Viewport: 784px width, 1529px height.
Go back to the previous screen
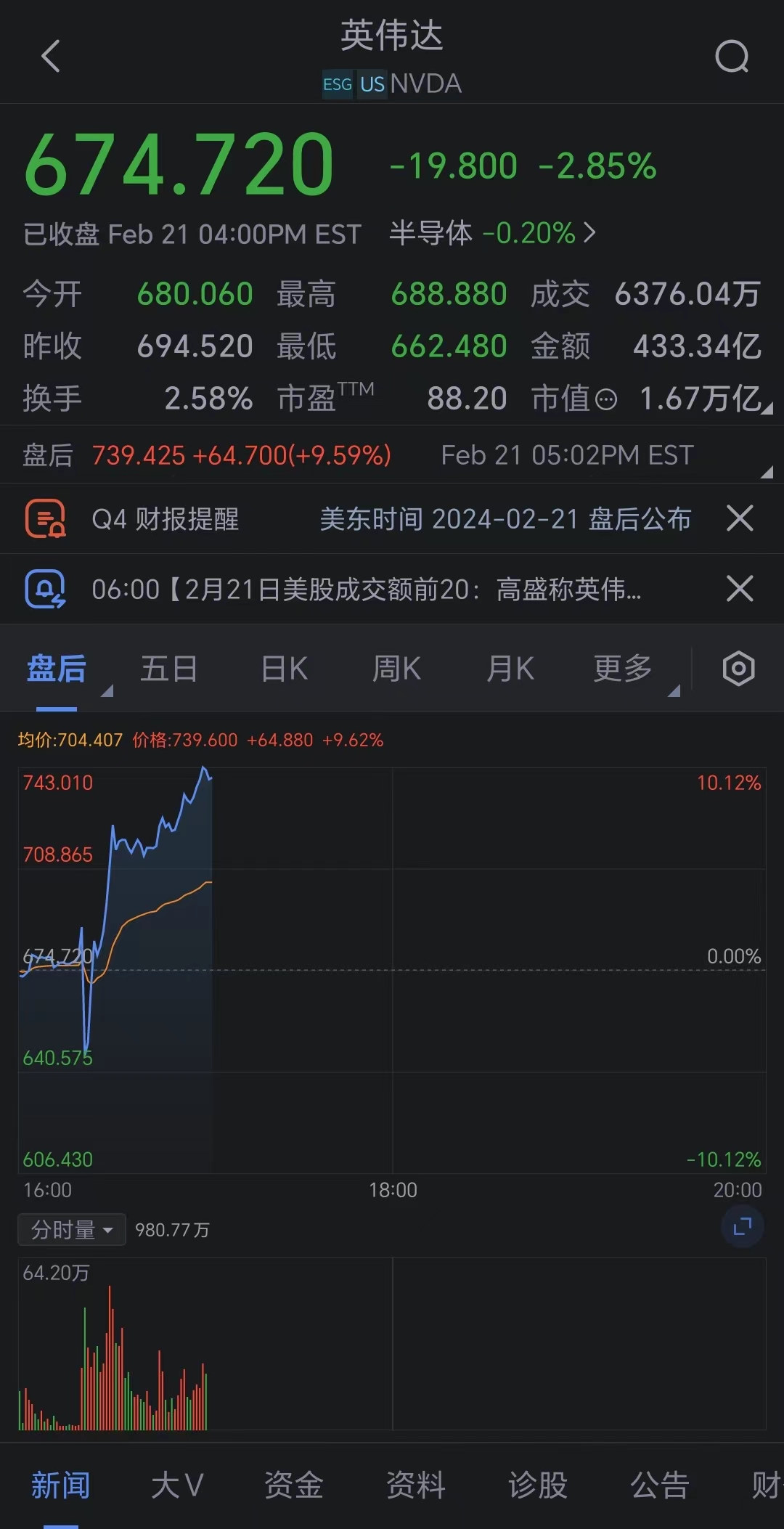[50, 57]
